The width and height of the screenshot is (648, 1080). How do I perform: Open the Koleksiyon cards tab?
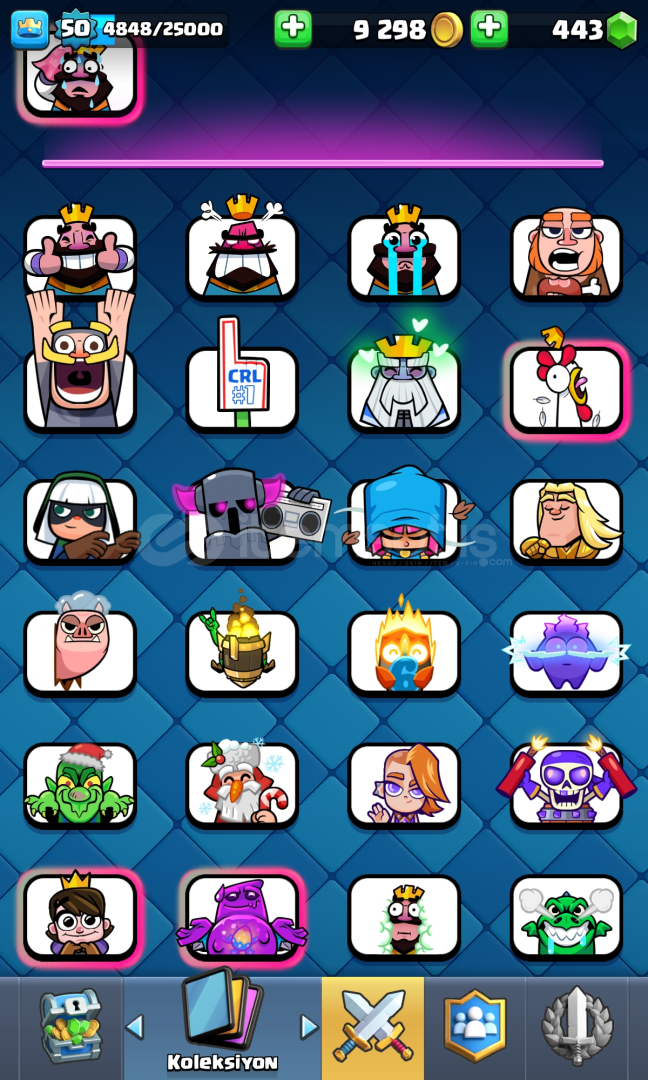pyautogui.click(x=222, y=1027)
